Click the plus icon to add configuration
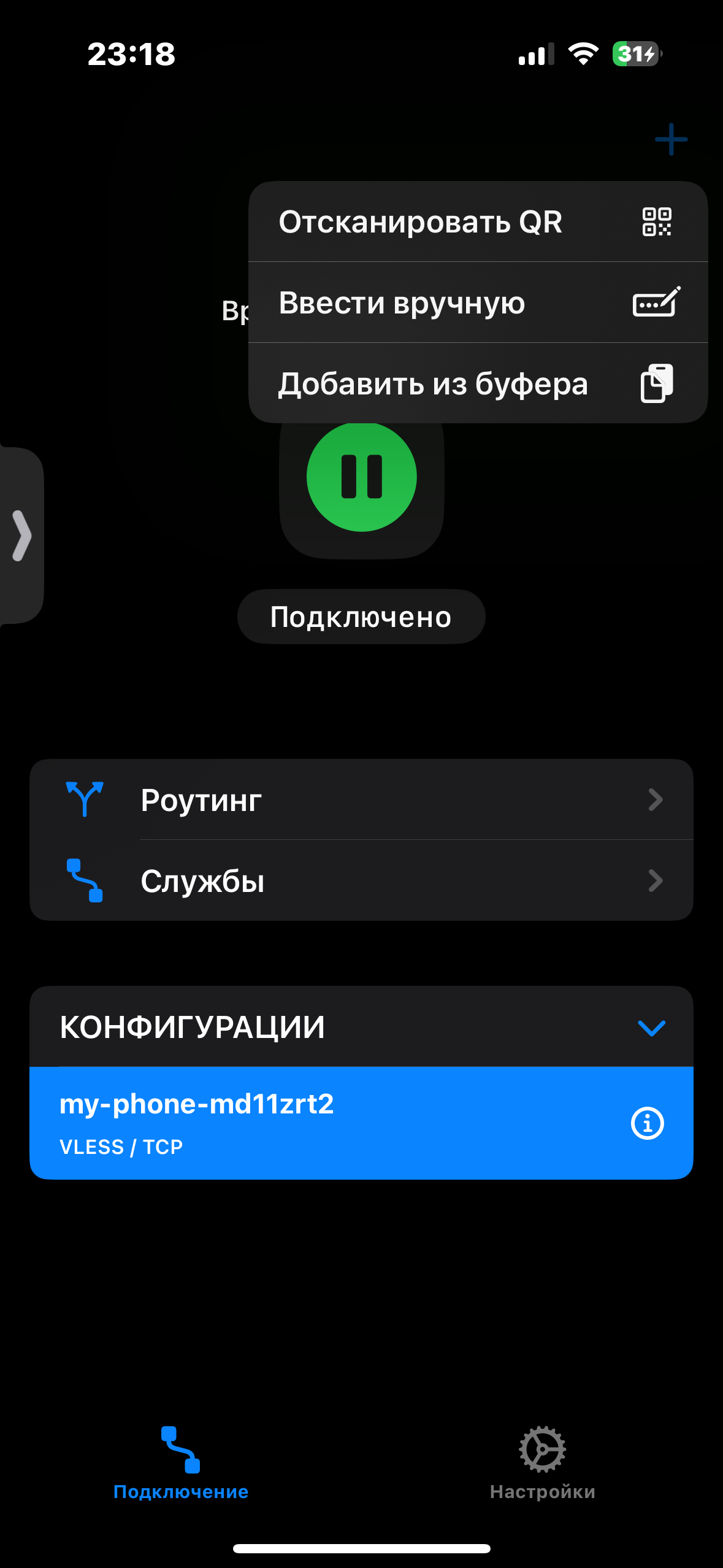723x1568 pixels. coord(671,139)
